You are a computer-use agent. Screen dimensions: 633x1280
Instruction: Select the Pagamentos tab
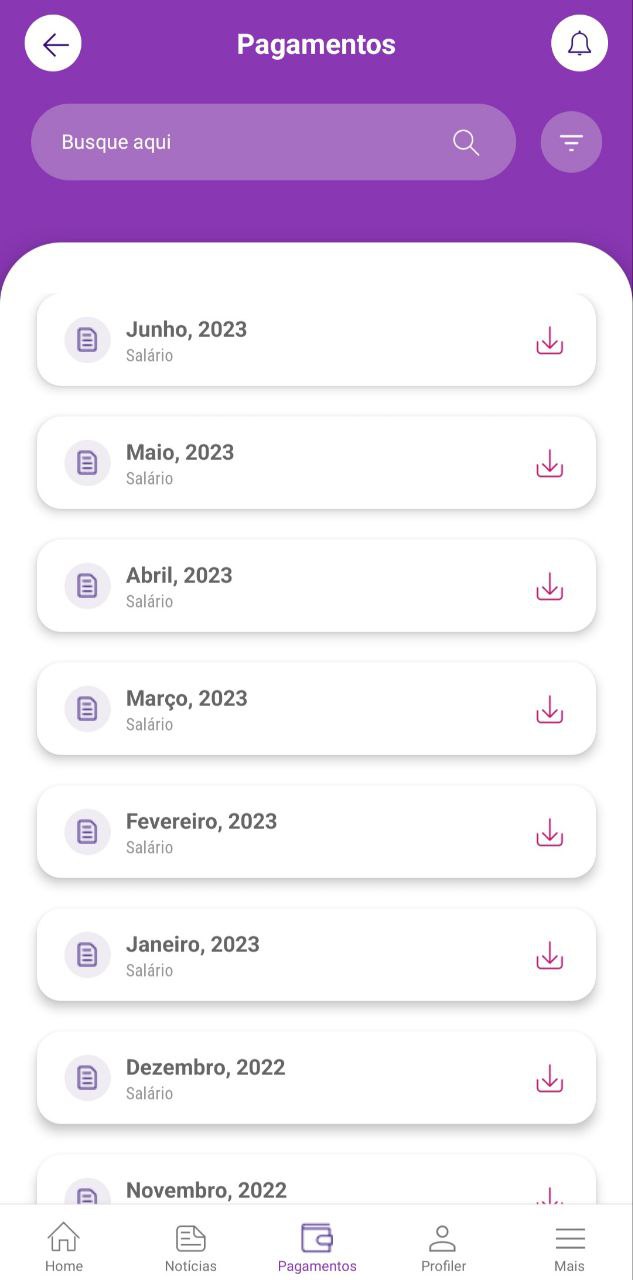(x=317, y=1246)
